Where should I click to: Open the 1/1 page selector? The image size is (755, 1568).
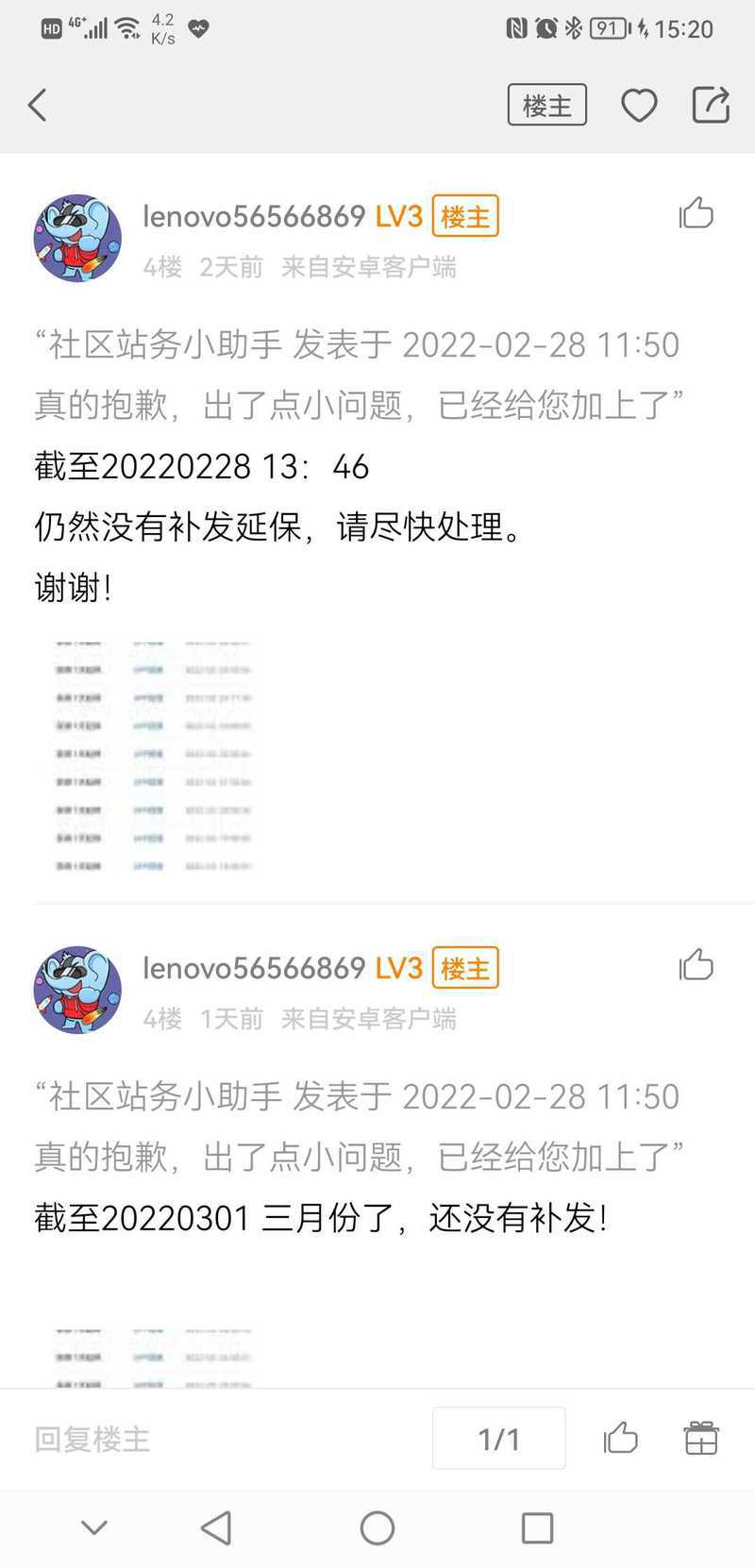click(498, 1439)
